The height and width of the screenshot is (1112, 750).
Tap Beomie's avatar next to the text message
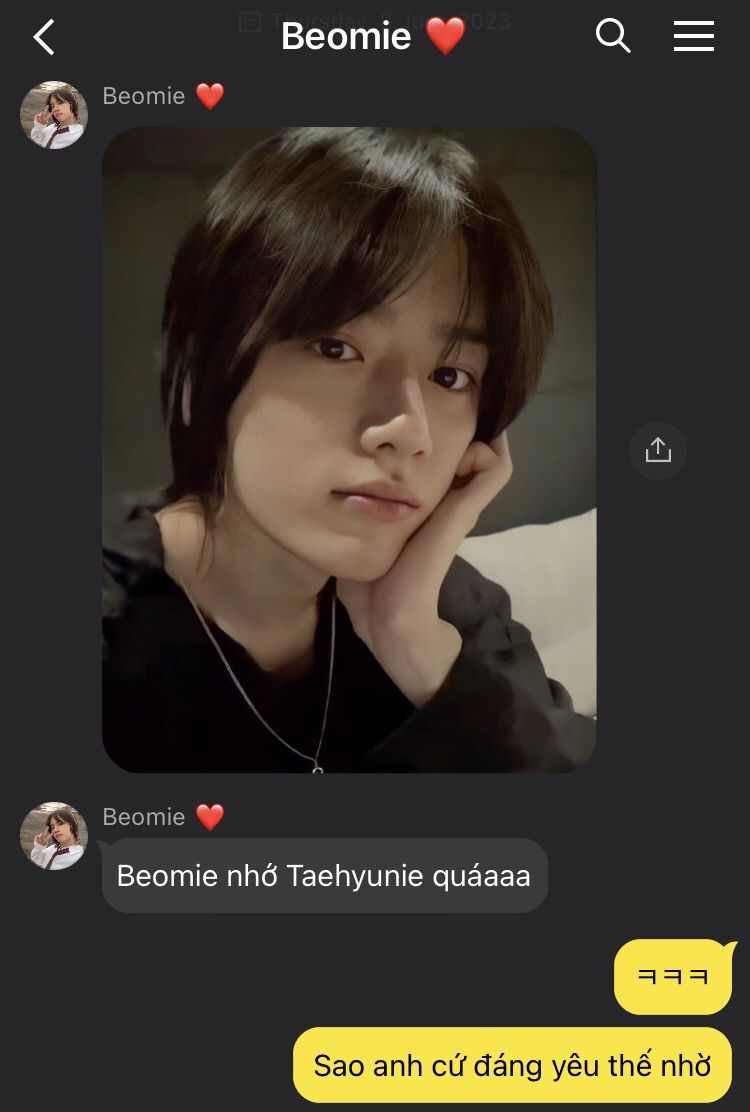click(x=54, y=836)
